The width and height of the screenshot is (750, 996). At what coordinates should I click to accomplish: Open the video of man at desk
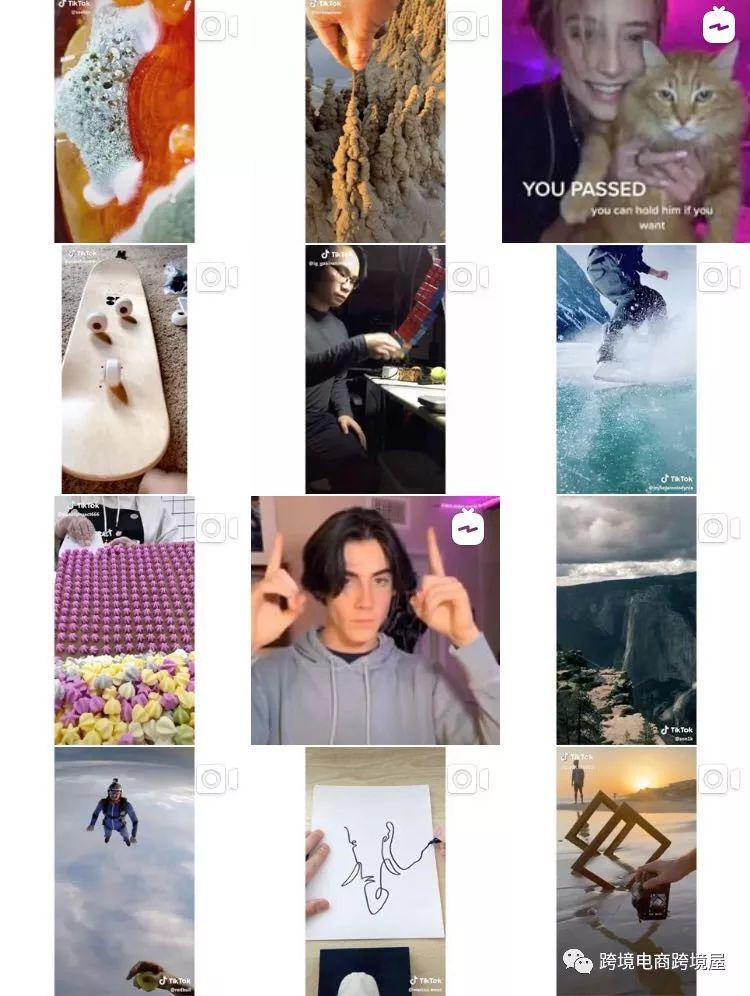(x=375, y=370)
